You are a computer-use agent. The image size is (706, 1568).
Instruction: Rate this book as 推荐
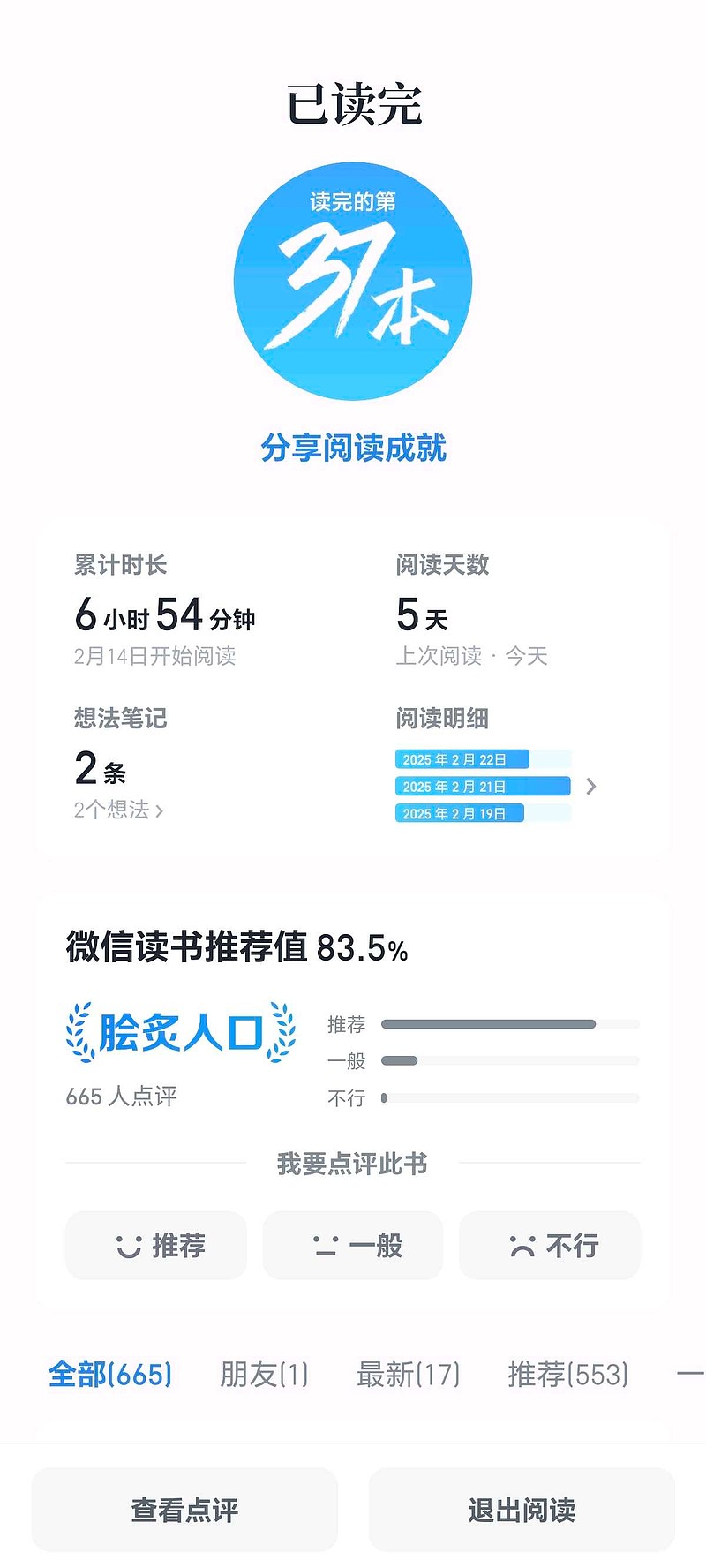pos(156,1245)
